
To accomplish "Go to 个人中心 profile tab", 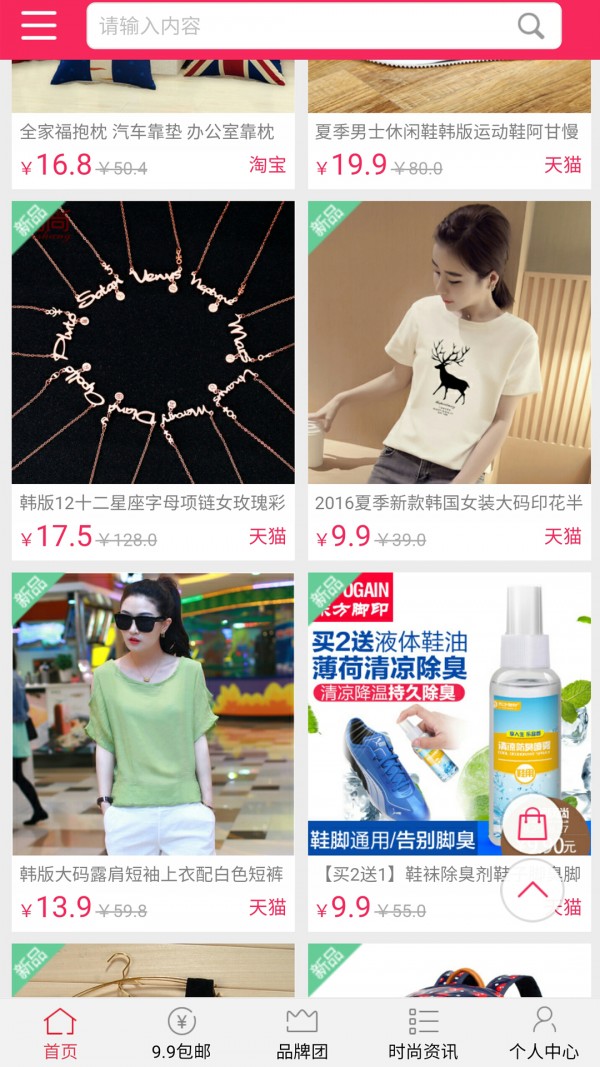I will click(x=543, y=1033).
